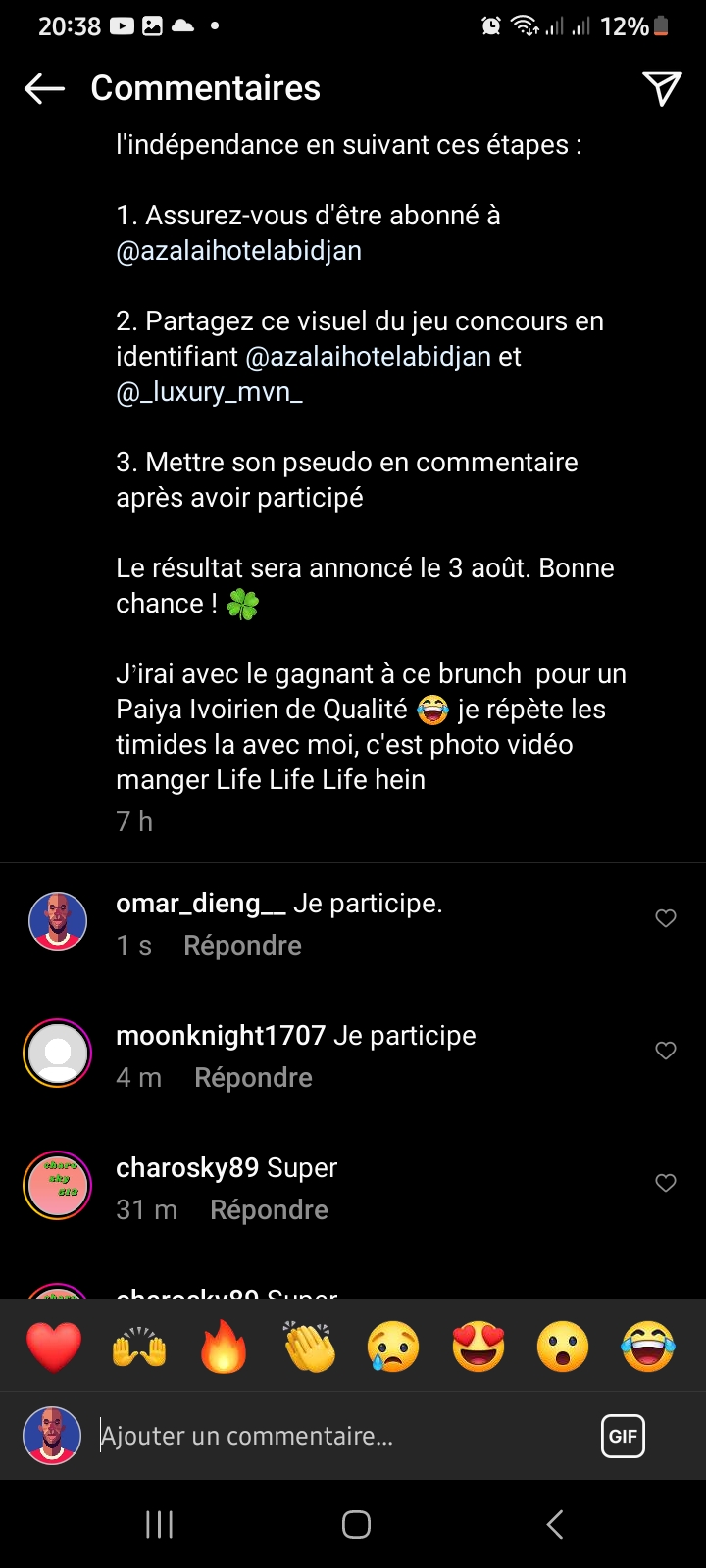706x1568 pixels.
Task: Like omar_dieng__'s comment
Action: (x=666, y=918)
